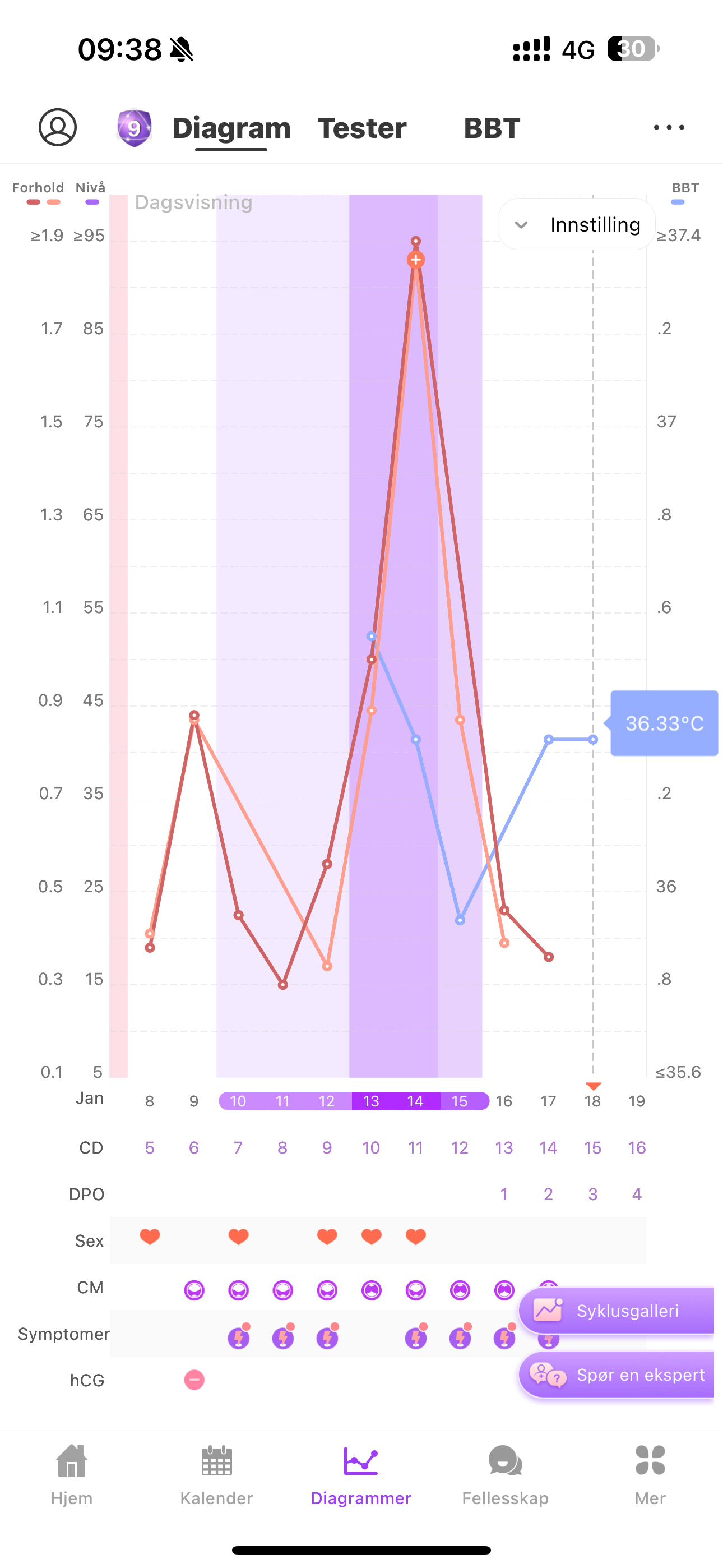Open Syklusgalleri
This screenshot has height=1568, width=723.
pos(616,1311)
